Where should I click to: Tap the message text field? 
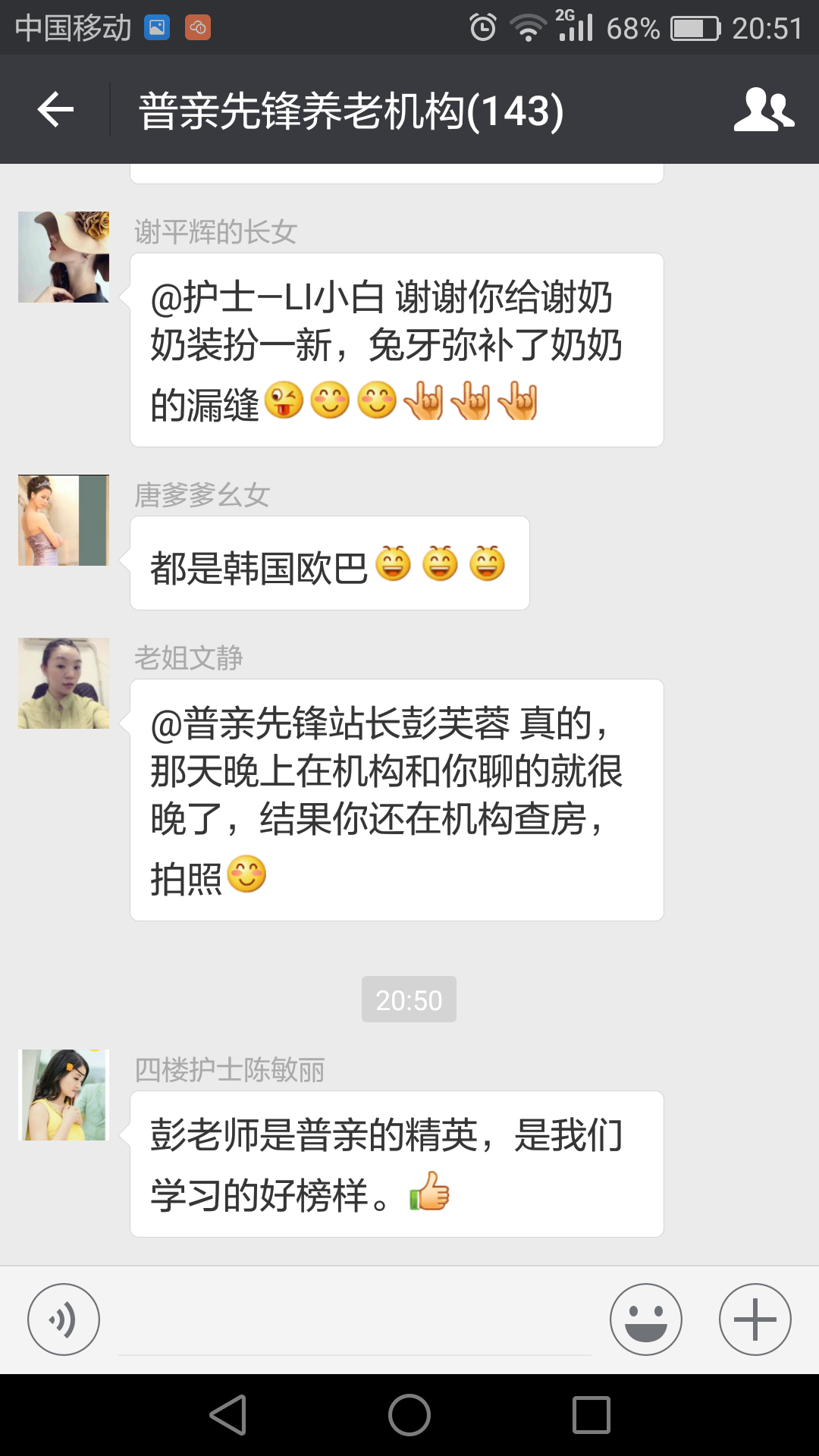(x=354, y=1321)
